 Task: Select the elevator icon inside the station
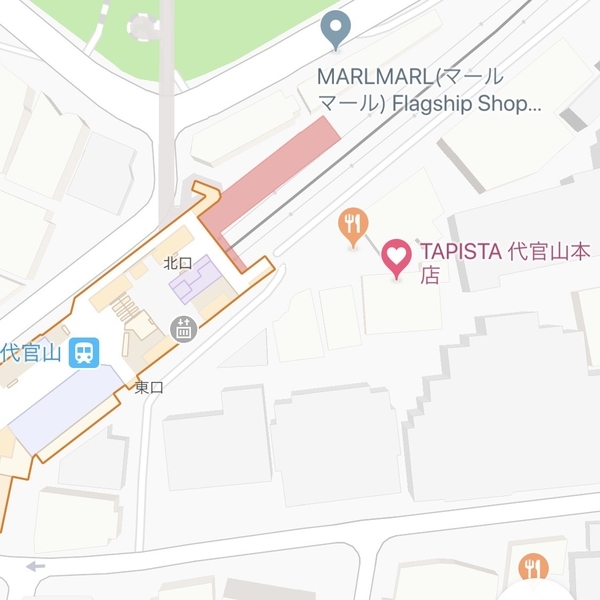coord(183,328)
